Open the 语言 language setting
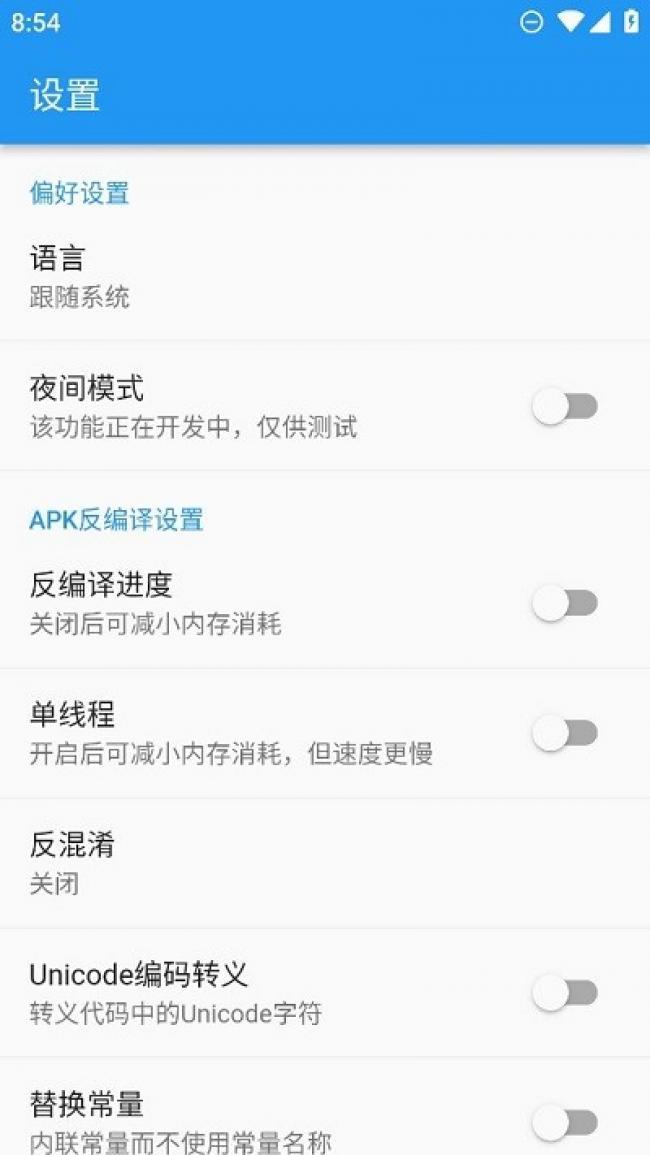The image size is (650, 1155). pyautogui.click(x=325, y=276)
